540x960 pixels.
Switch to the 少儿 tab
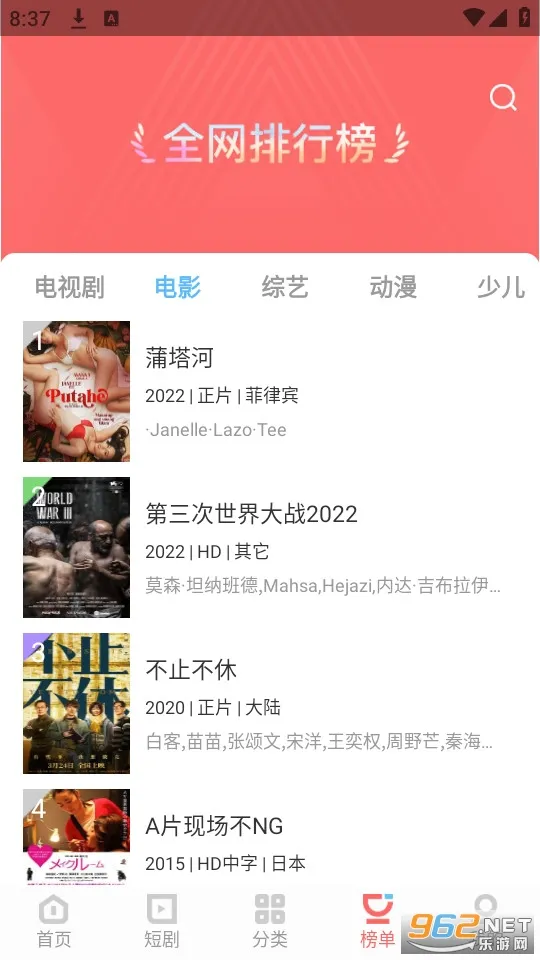click(x=501, y=287)
